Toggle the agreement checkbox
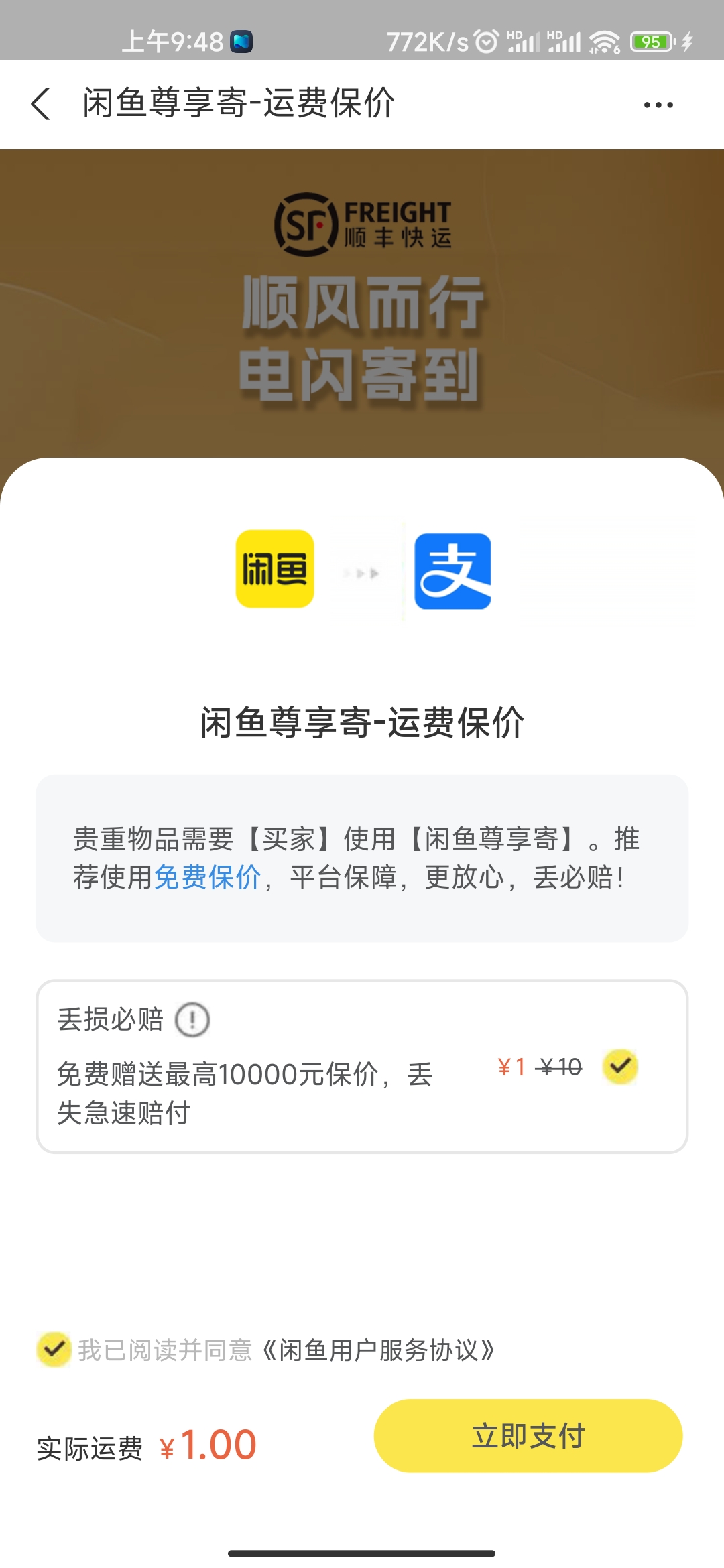 point(54,1350)
